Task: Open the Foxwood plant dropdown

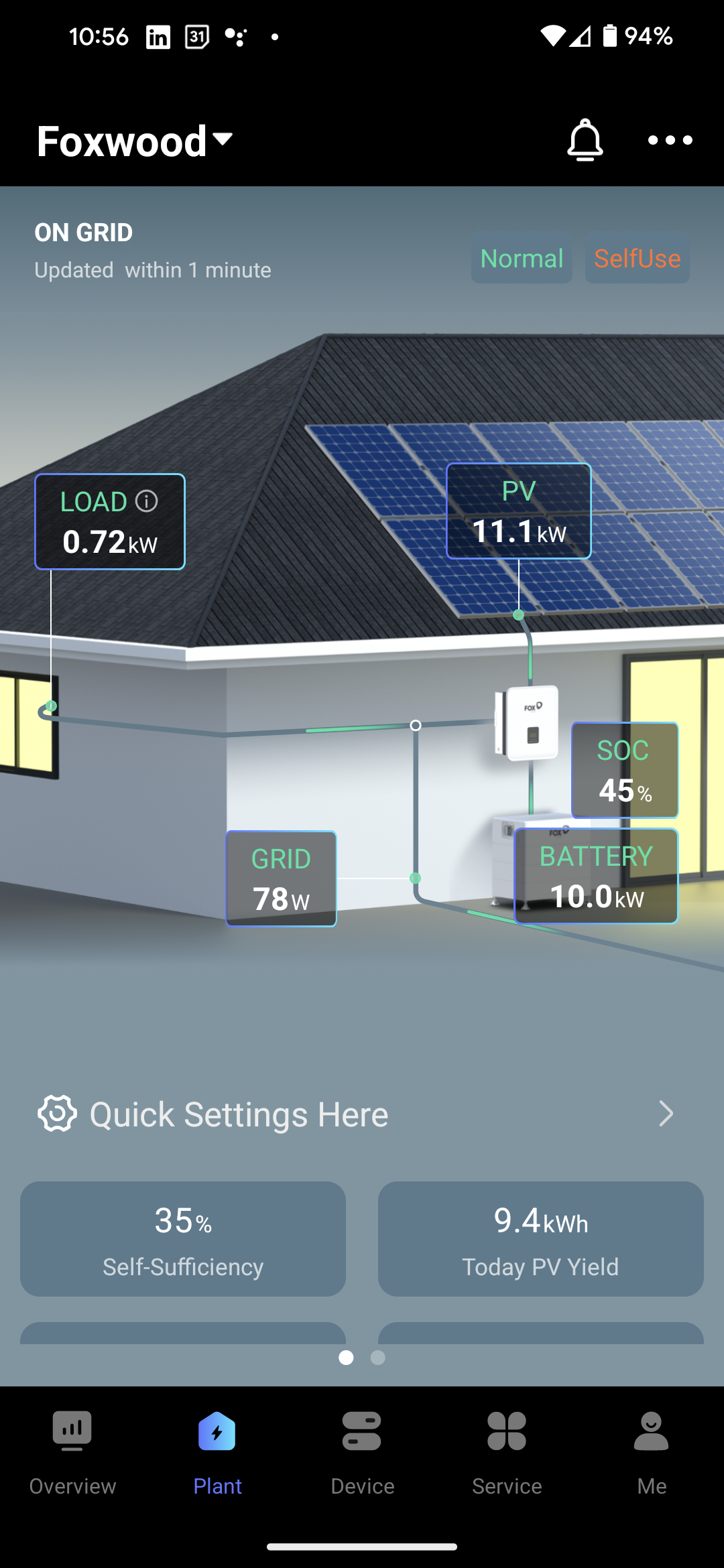Action: [x=135, y=141]
